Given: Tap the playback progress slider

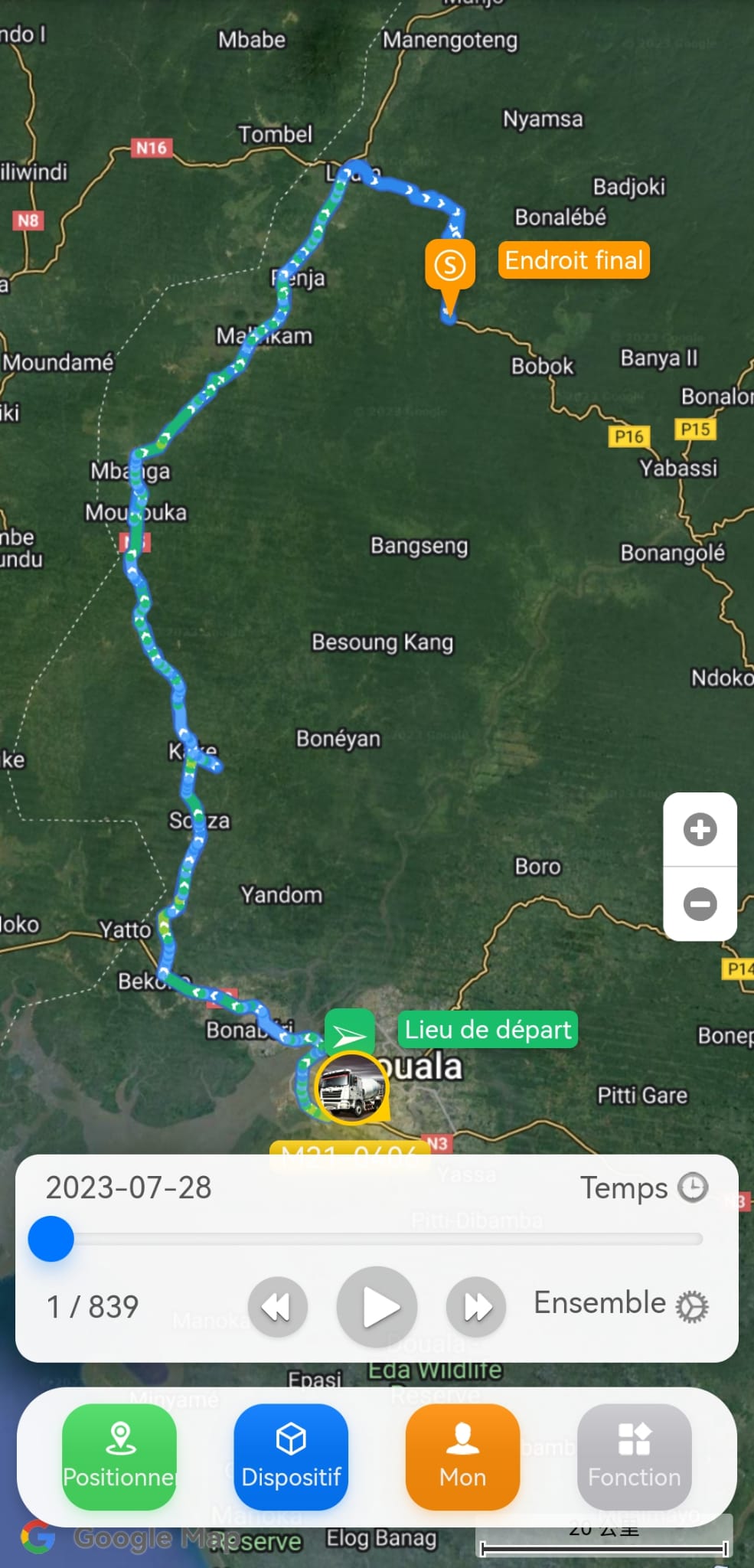Looking at the screenshot, I should [51, 1239].
